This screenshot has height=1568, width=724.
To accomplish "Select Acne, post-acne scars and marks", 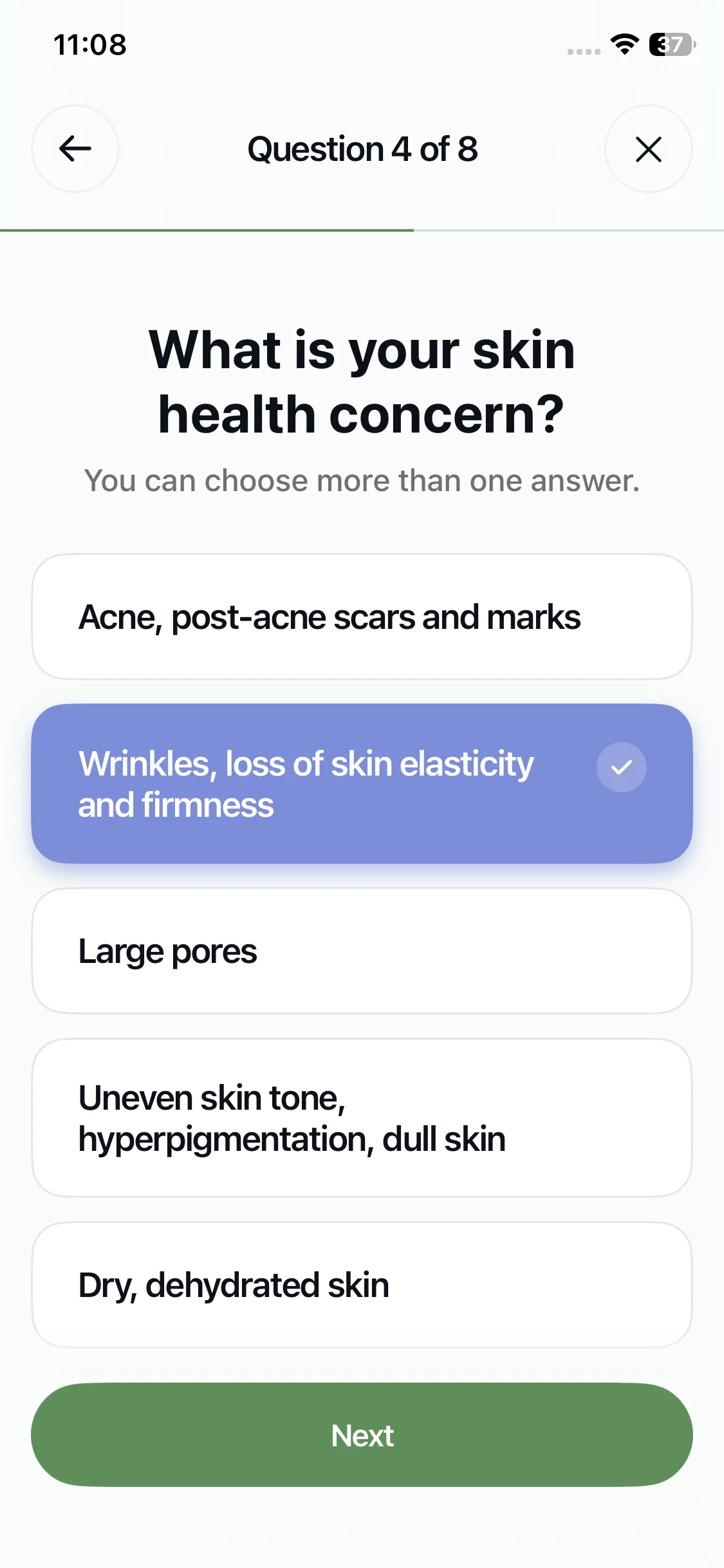I will coord(362,617).
